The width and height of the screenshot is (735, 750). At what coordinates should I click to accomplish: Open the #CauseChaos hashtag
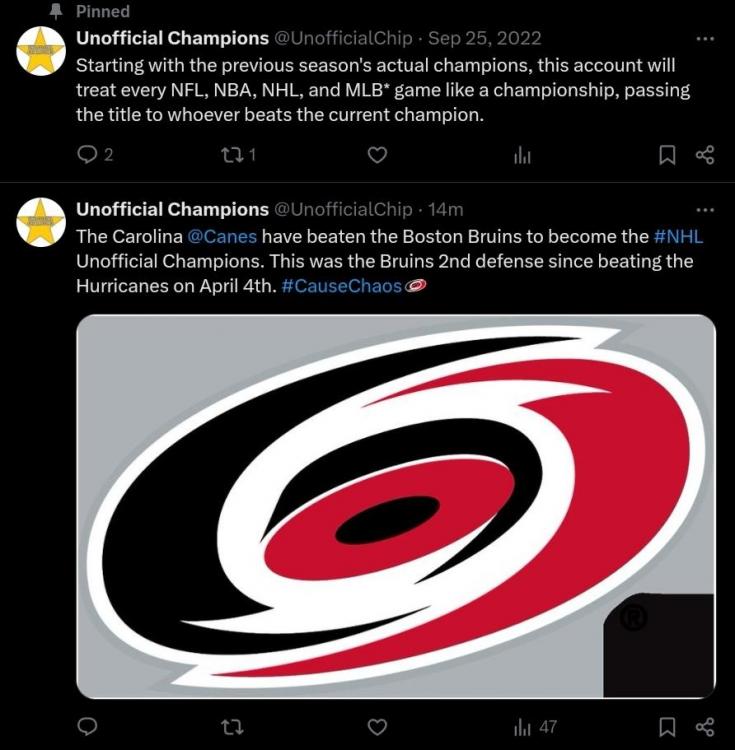coord(340,286)
